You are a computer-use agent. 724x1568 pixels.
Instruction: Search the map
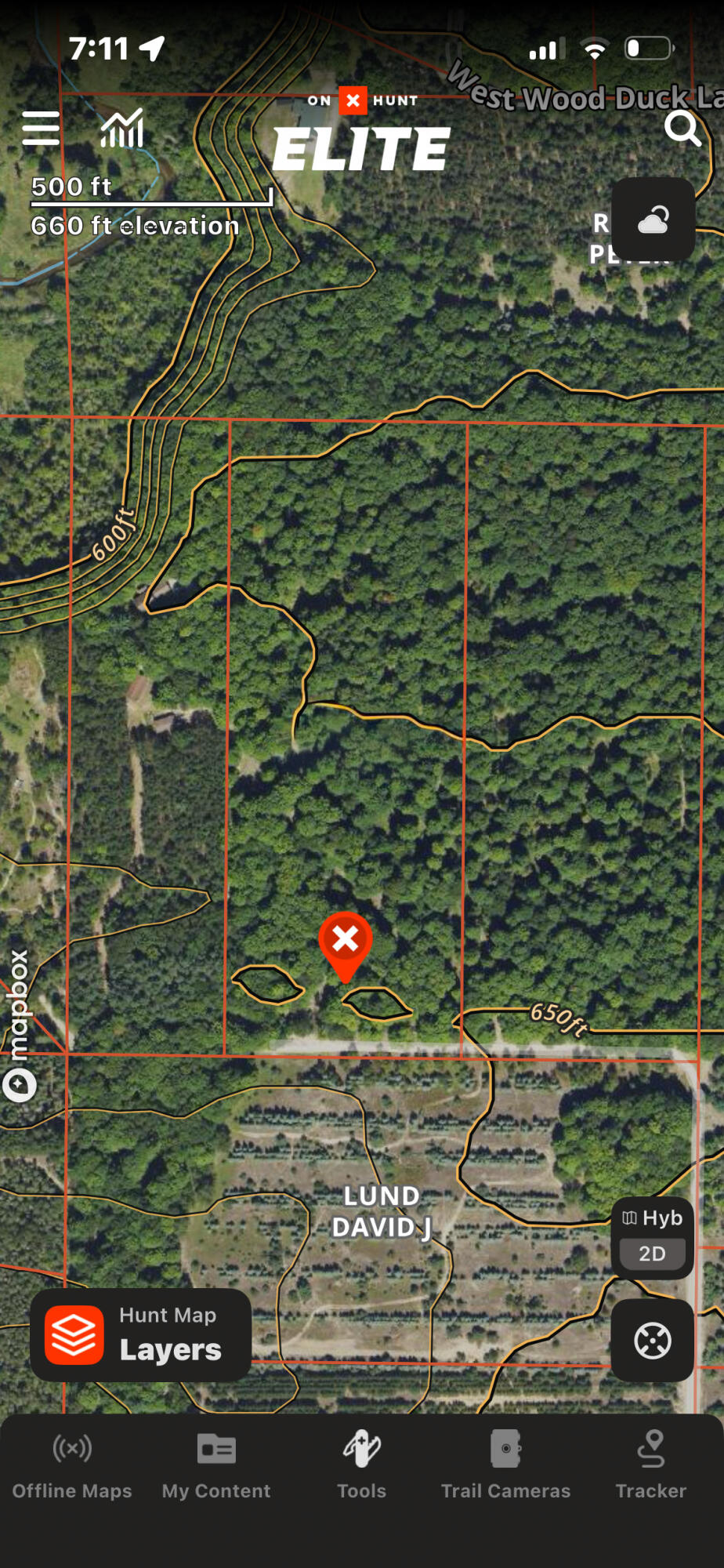[x=682, y=128]
